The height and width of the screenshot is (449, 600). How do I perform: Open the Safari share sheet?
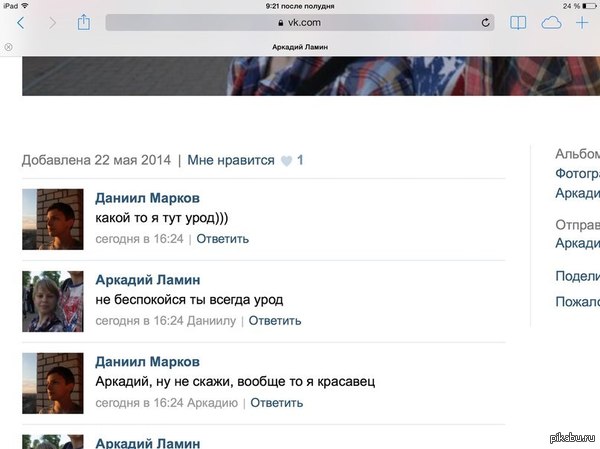(84, 22)
